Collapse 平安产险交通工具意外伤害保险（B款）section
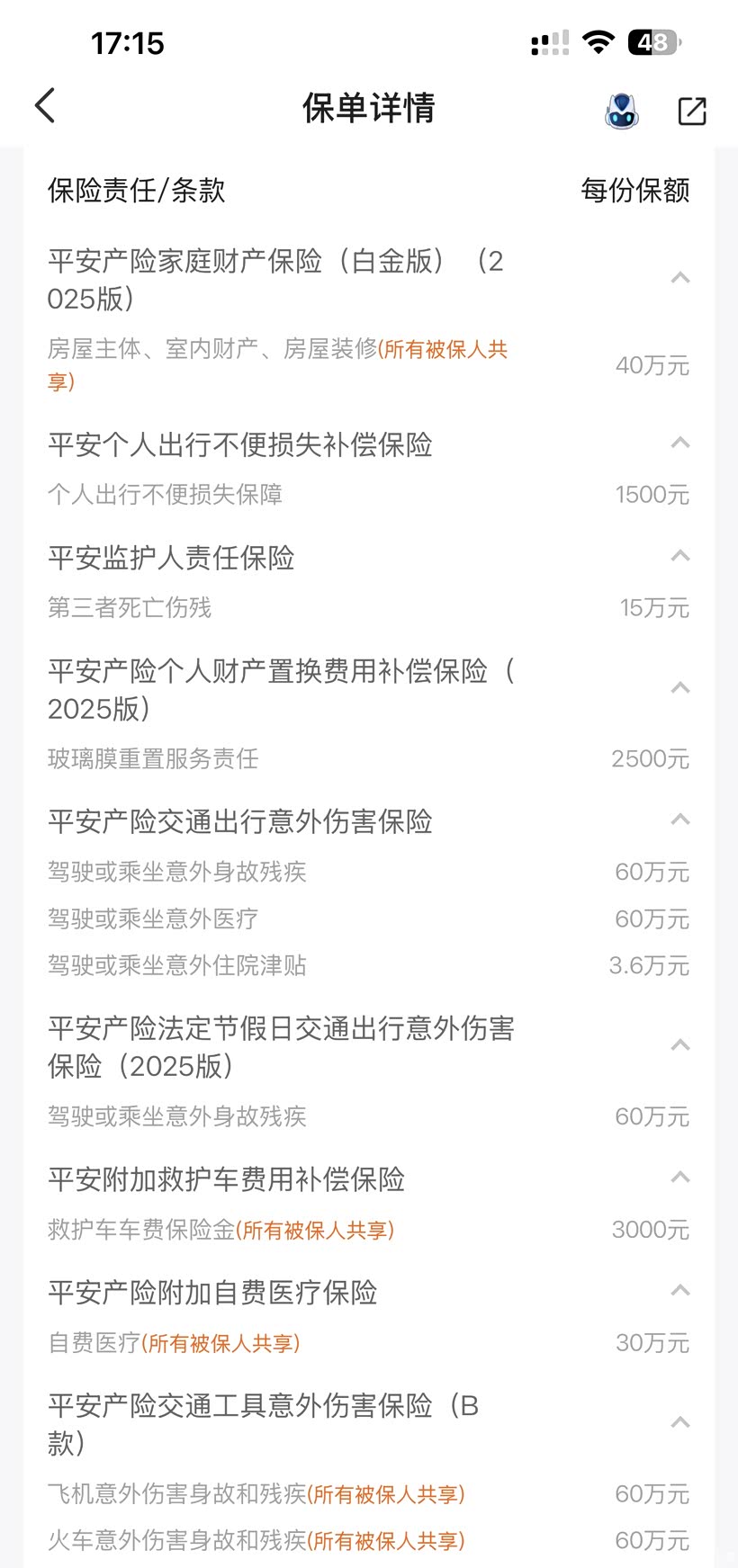Viewport: 738px width, 1568px height. tap(680, 1423)
